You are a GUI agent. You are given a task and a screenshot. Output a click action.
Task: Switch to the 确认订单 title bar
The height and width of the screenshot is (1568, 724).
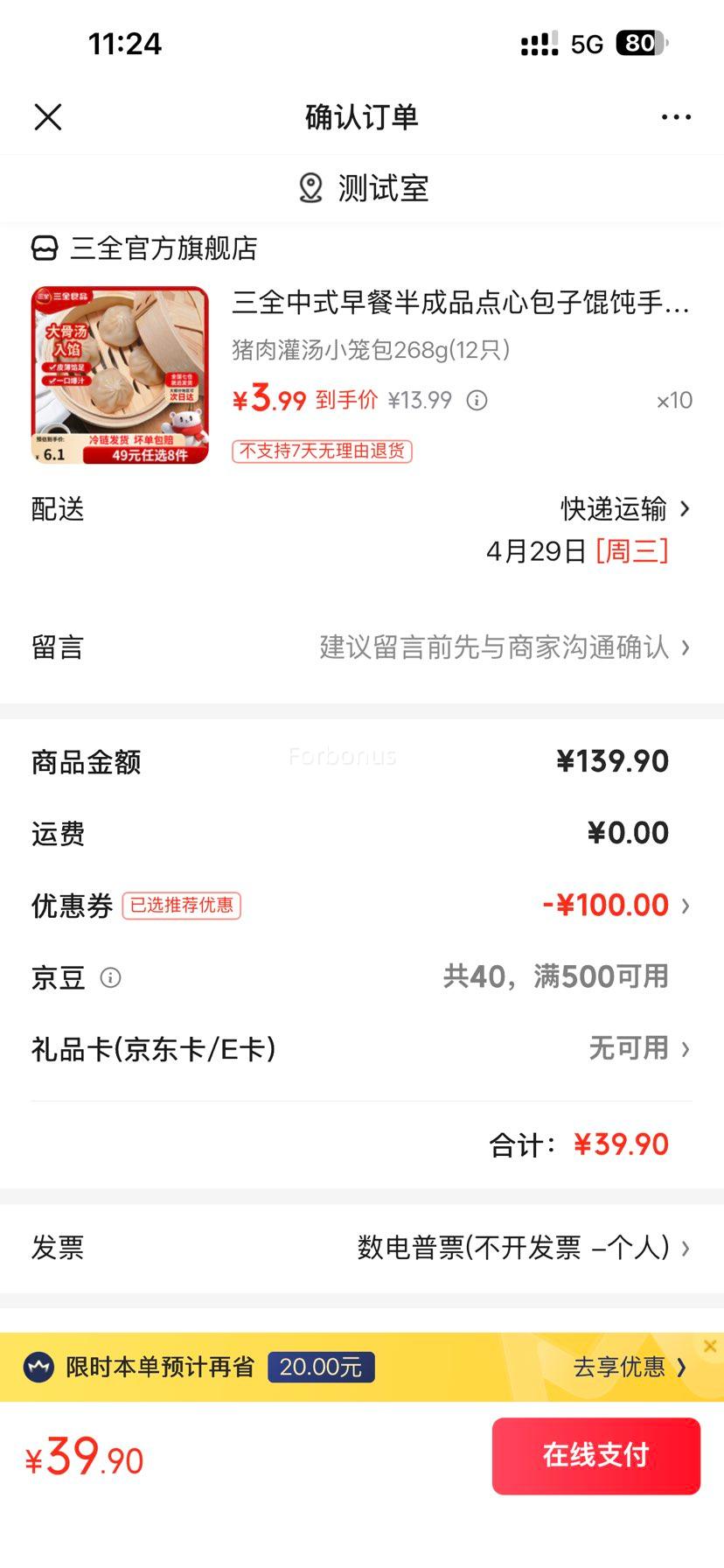point(361,116)
